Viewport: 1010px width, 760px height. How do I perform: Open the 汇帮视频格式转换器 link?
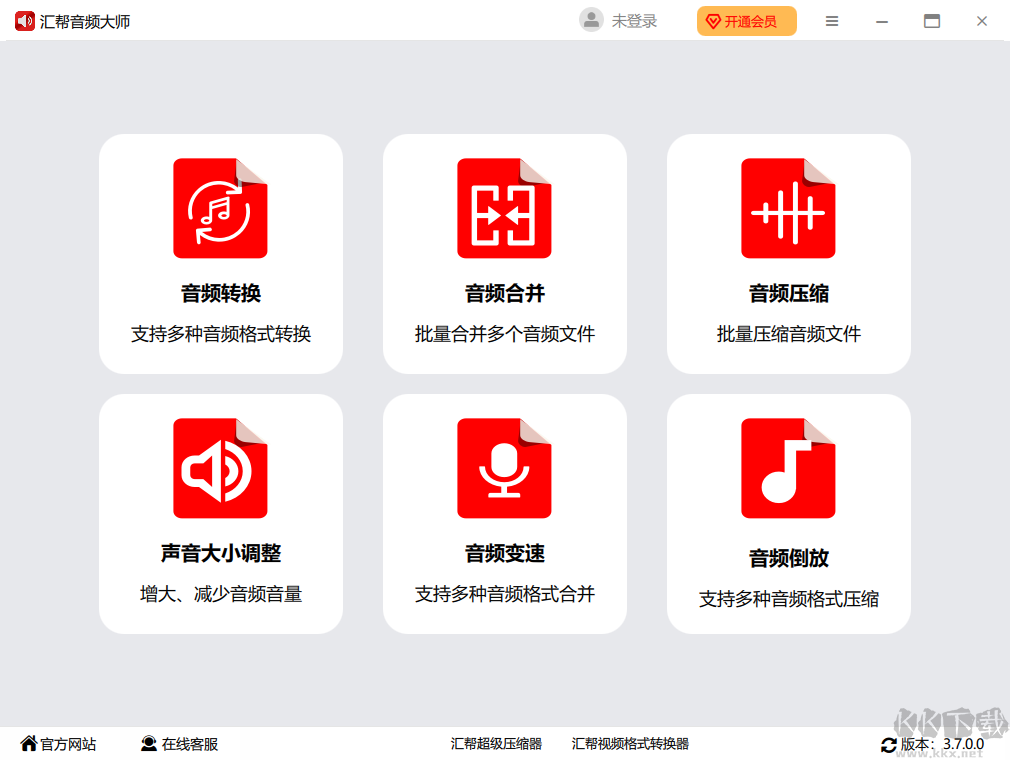coord(630,744)
